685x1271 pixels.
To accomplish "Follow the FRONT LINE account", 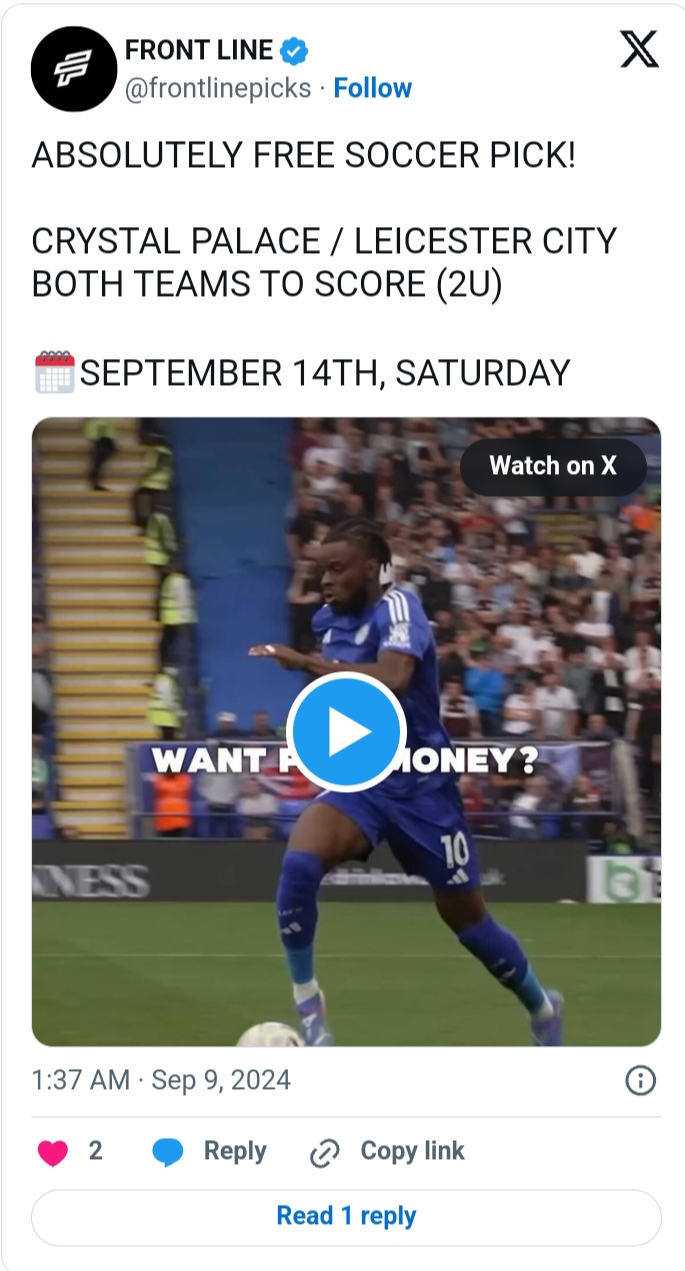I will click(x=372, y=88).
